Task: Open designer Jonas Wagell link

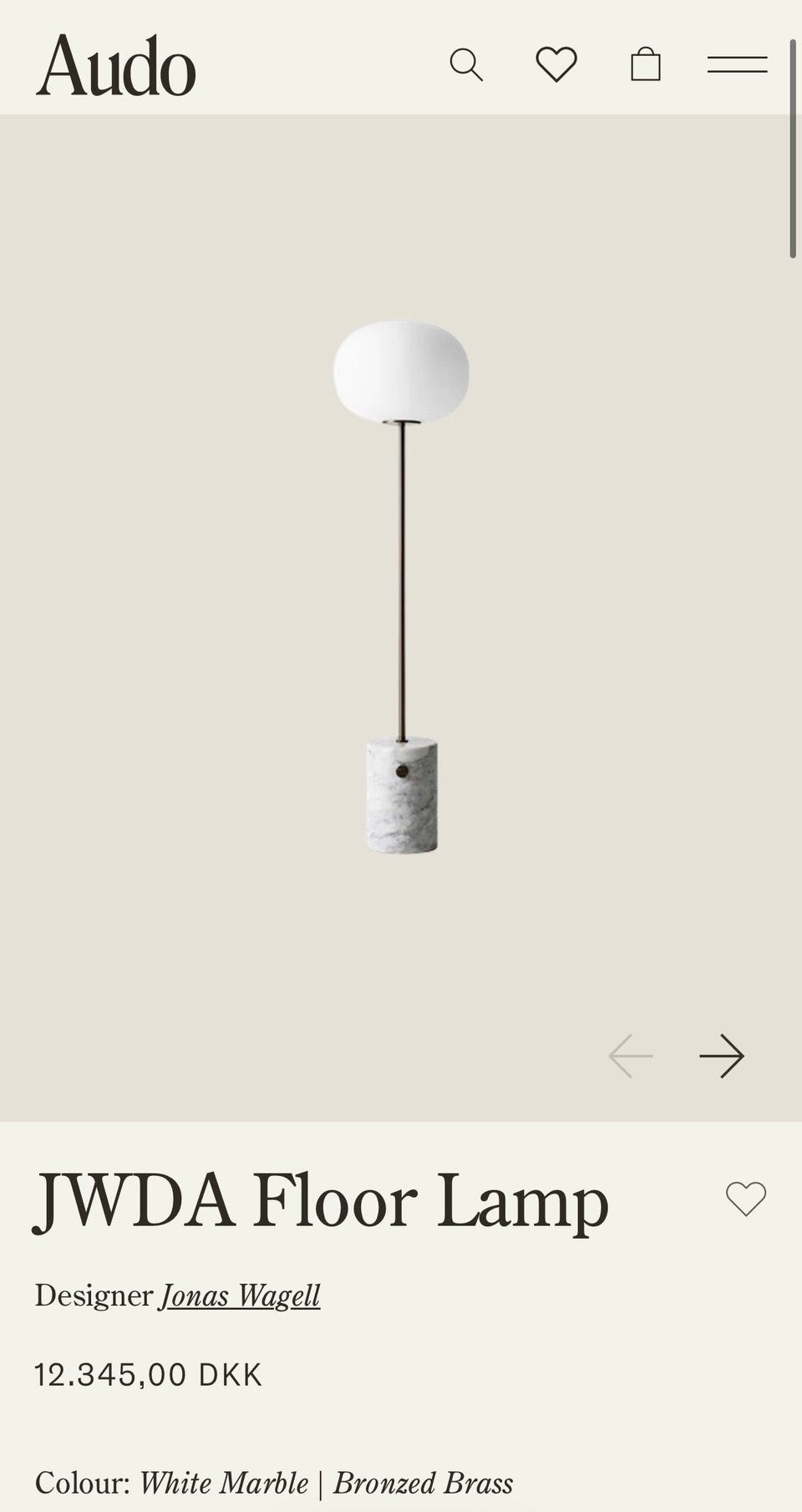Action: [x=241, y=1296]
